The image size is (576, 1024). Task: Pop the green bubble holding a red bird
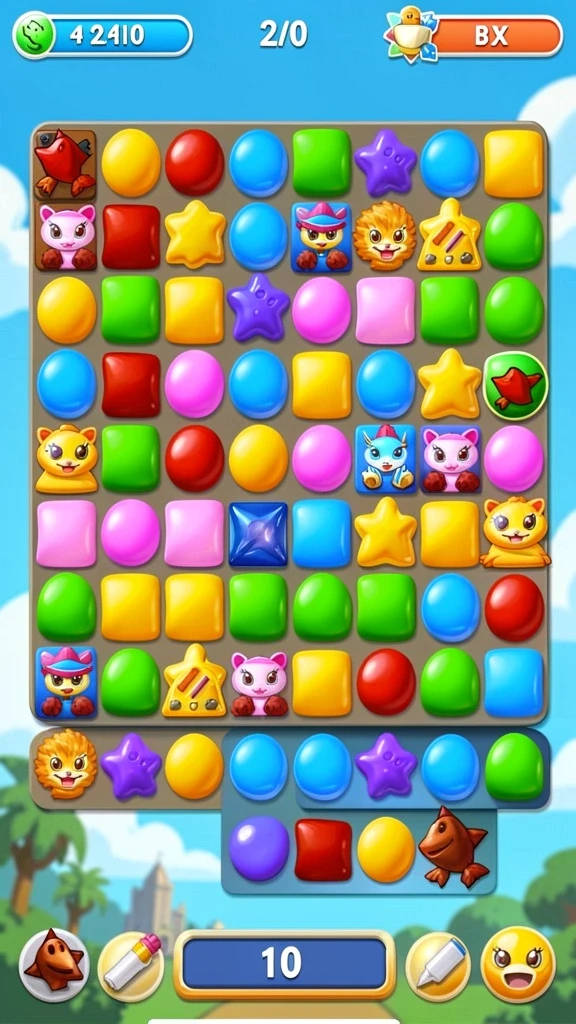tap(516, 385)
